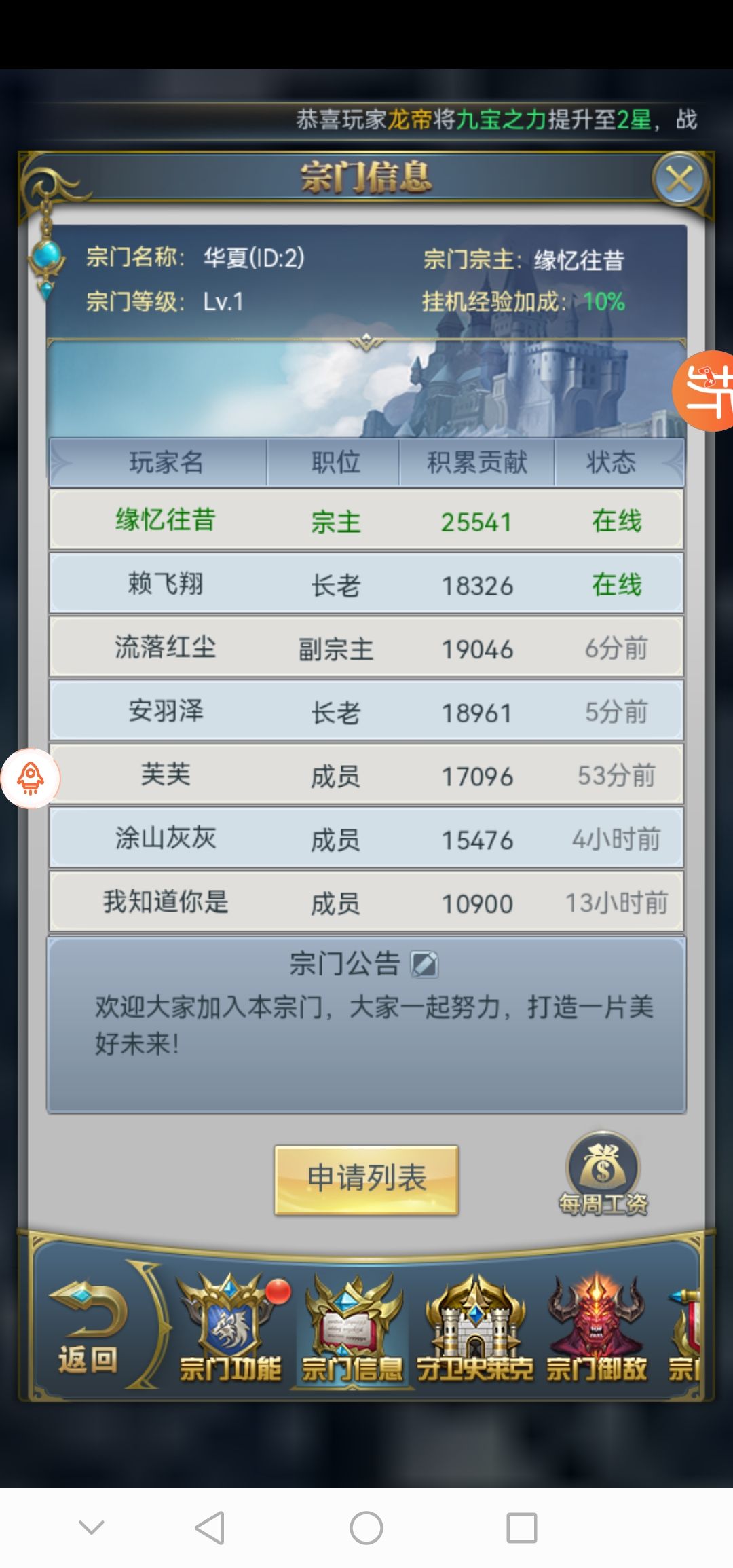Select member 赖飞翔

click(366, 584)
